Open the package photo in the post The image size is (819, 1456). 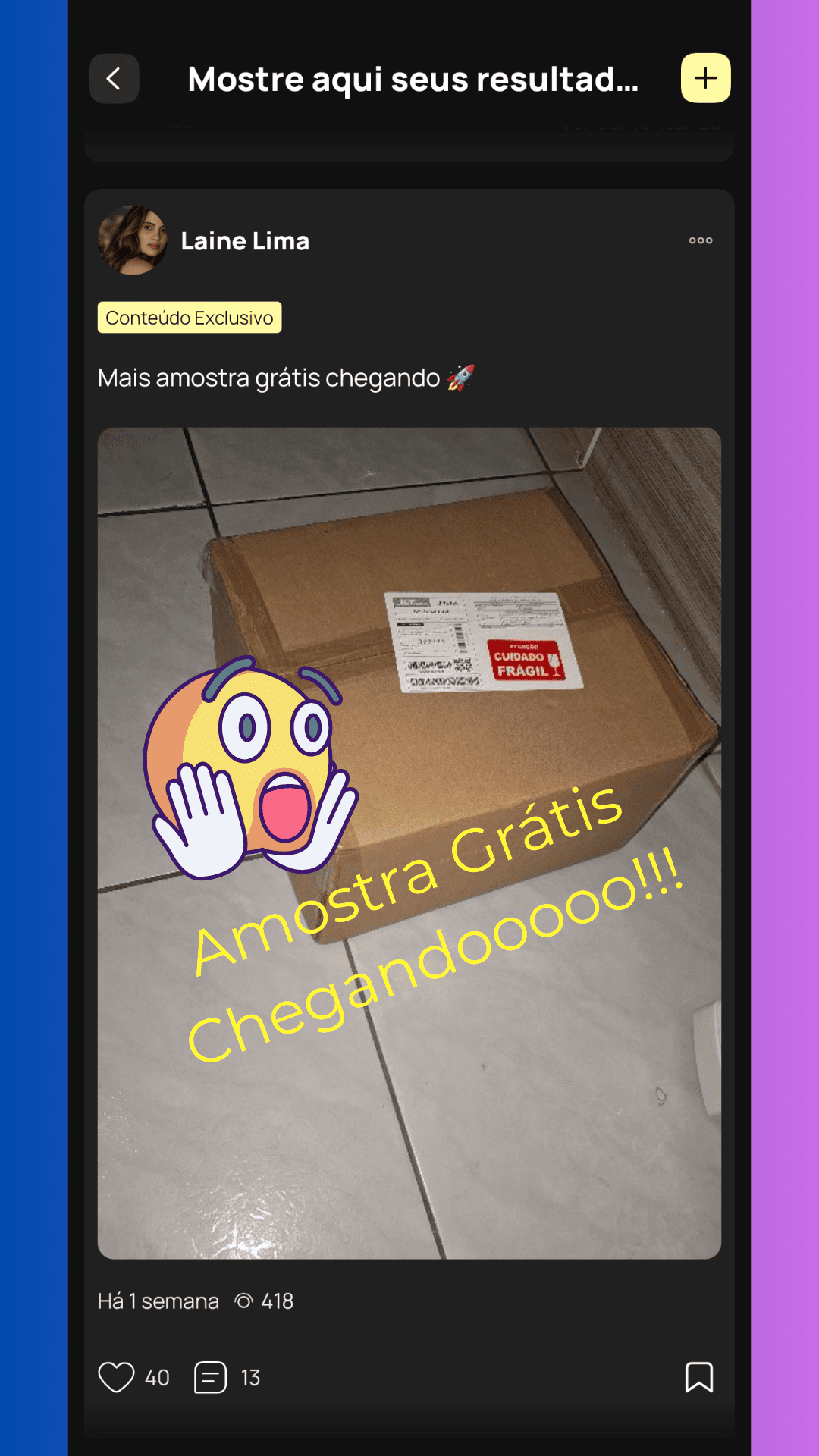click(x=409, y=842)
